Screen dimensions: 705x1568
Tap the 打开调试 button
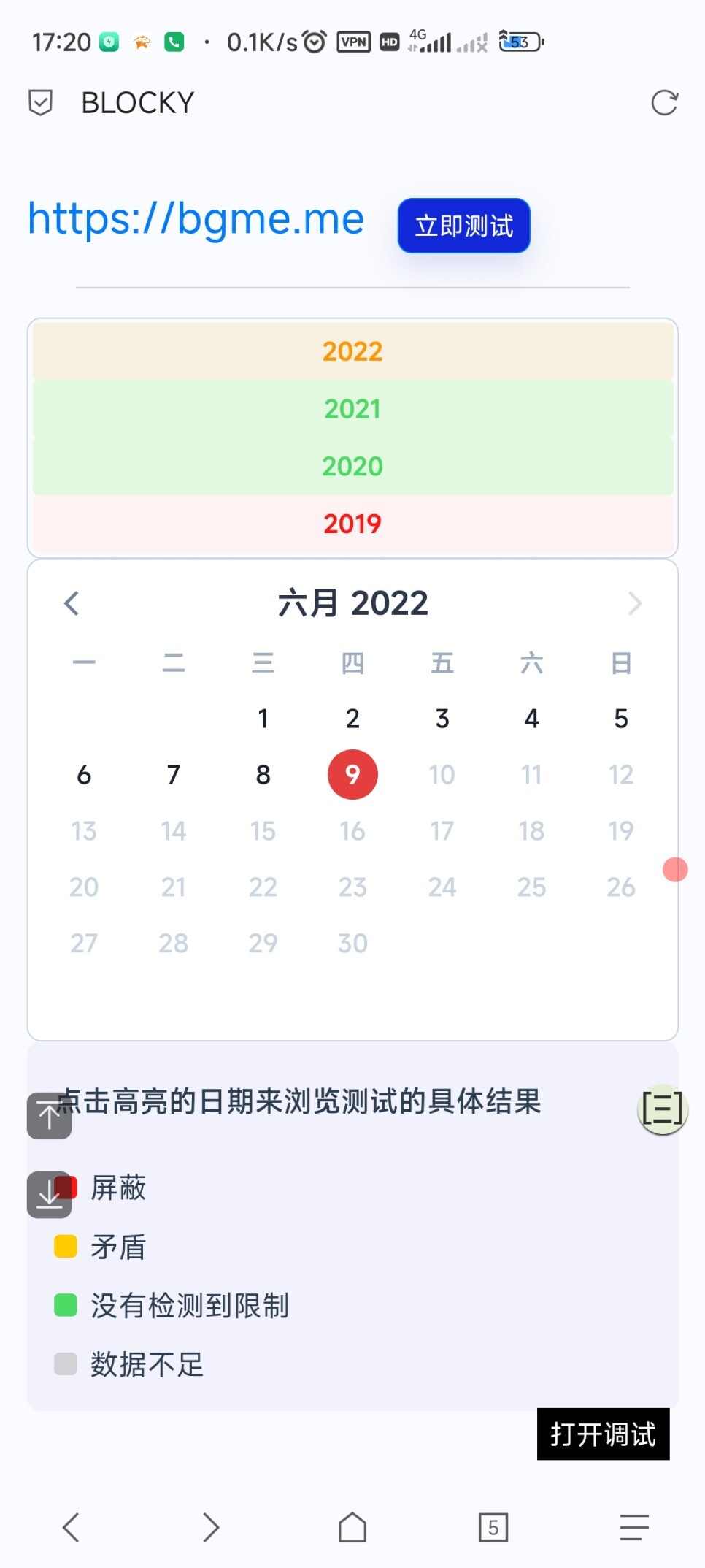(x=603, y=1434)
